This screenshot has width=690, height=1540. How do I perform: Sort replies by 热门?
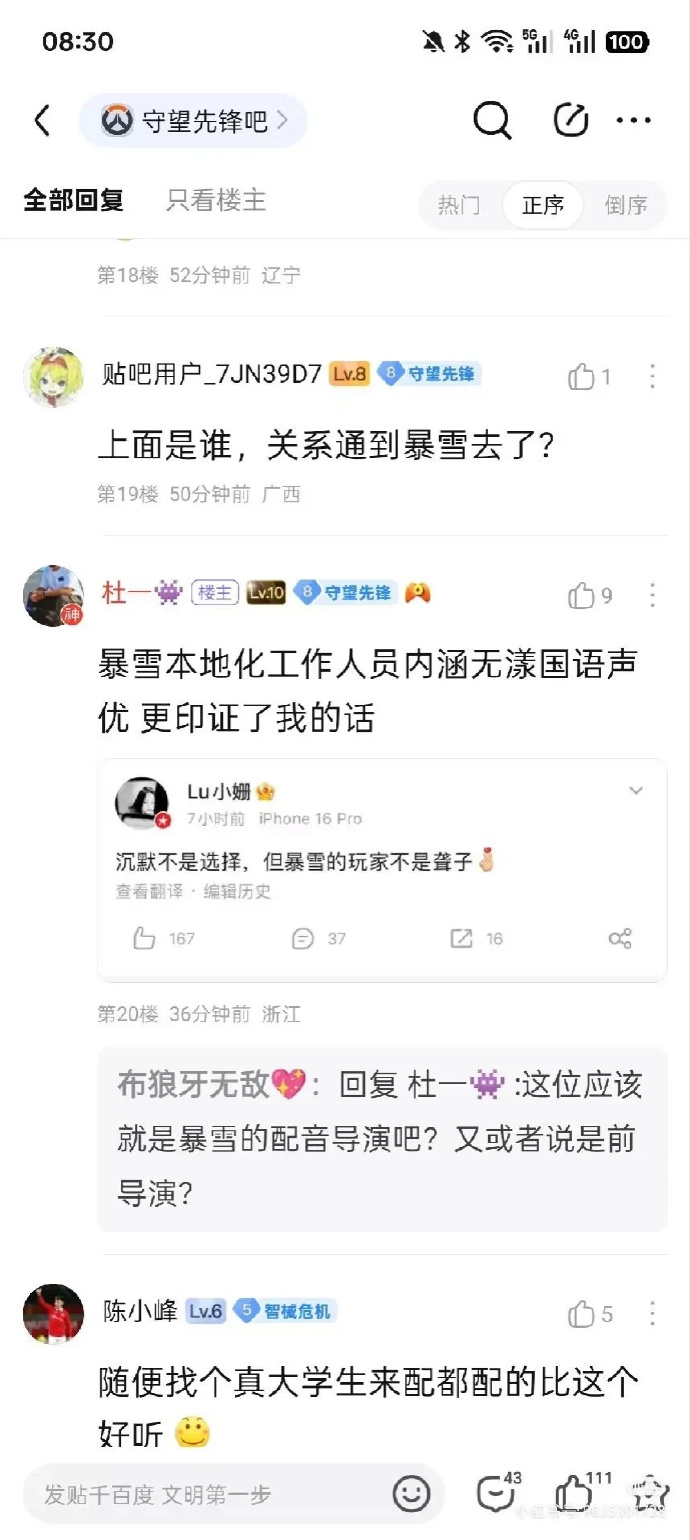coord(459,205)
